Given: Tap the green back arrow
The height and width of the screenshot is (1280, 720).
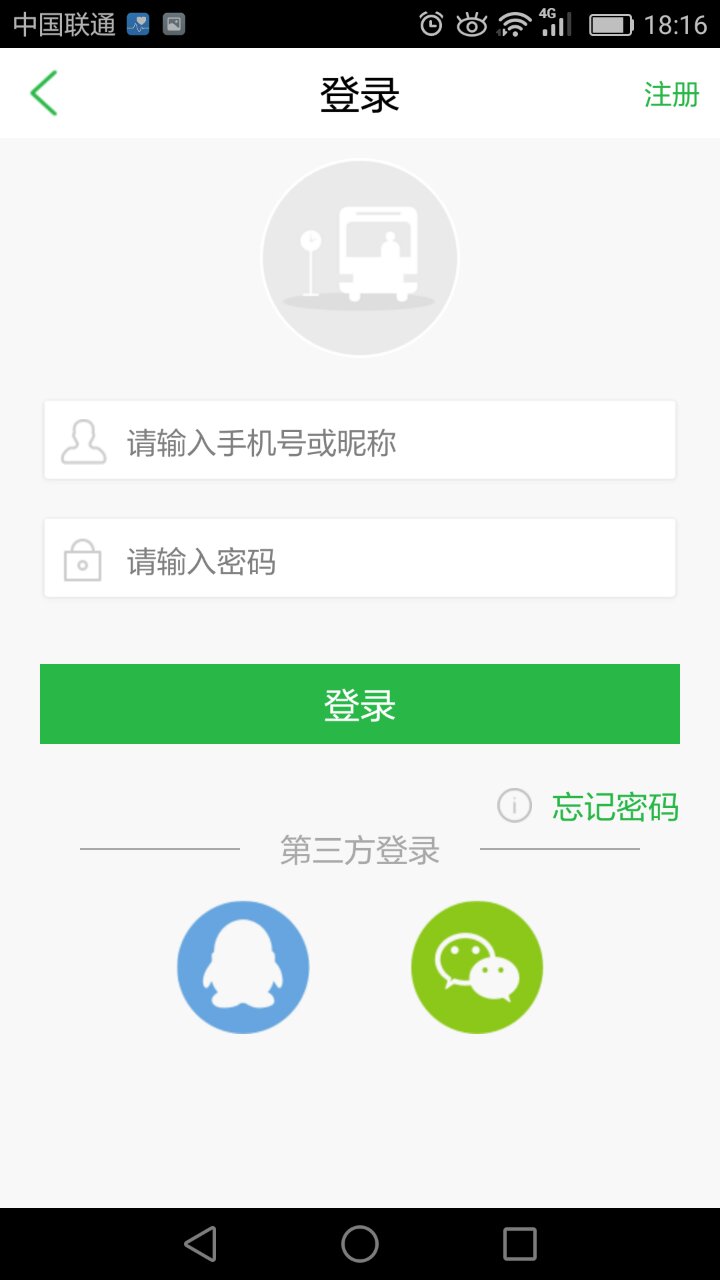Looking at the screenshot, I should pos(44,94).
